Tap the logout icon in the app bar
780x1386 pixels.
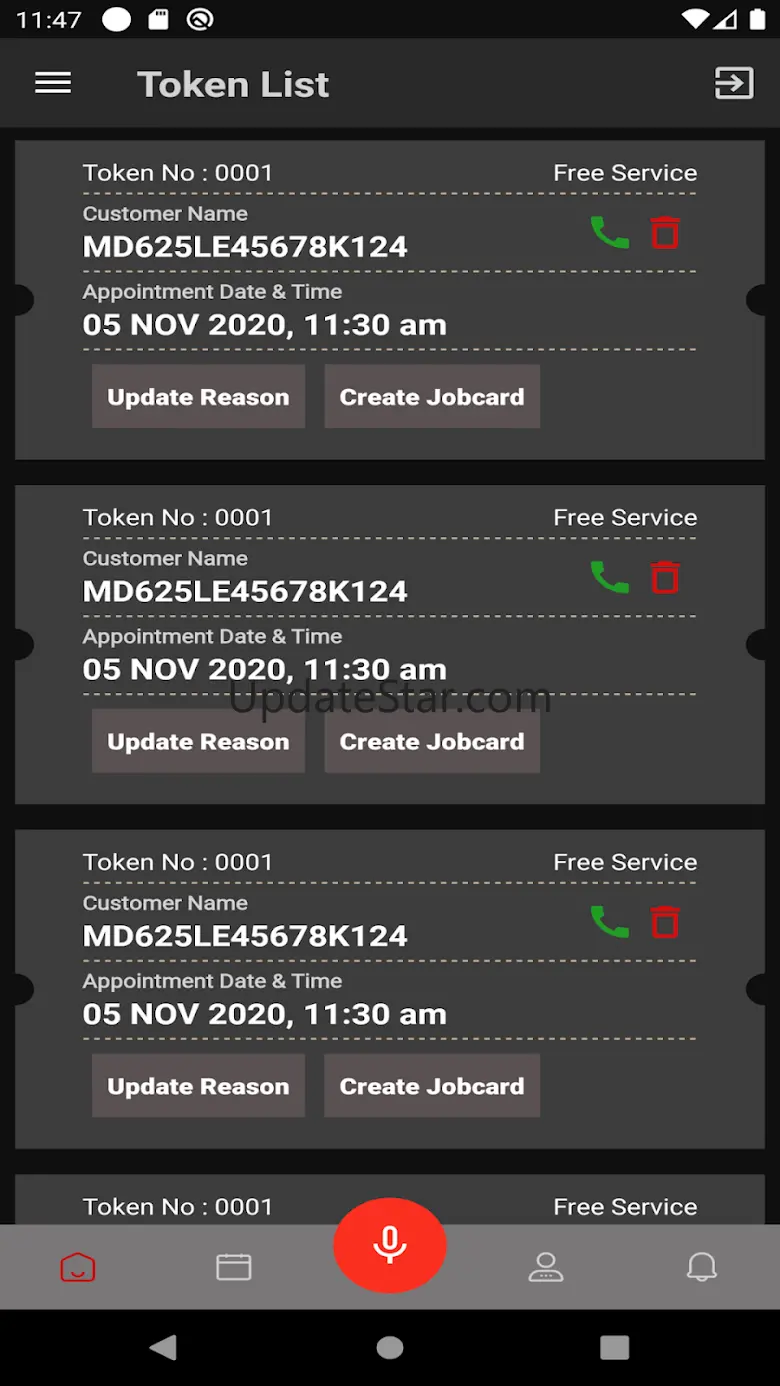tap(734, 83)
